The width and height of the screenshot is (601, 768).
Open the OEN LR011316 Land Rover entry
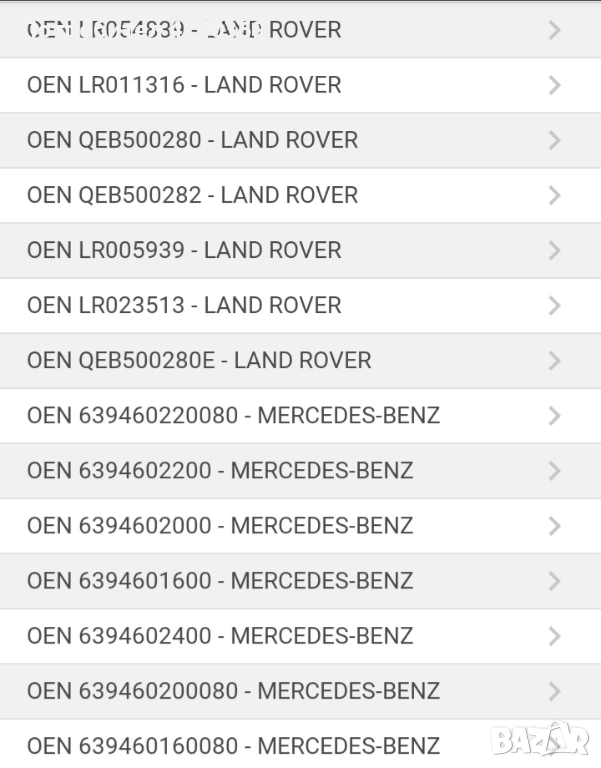pyautogui.click(x=300, y=85)
